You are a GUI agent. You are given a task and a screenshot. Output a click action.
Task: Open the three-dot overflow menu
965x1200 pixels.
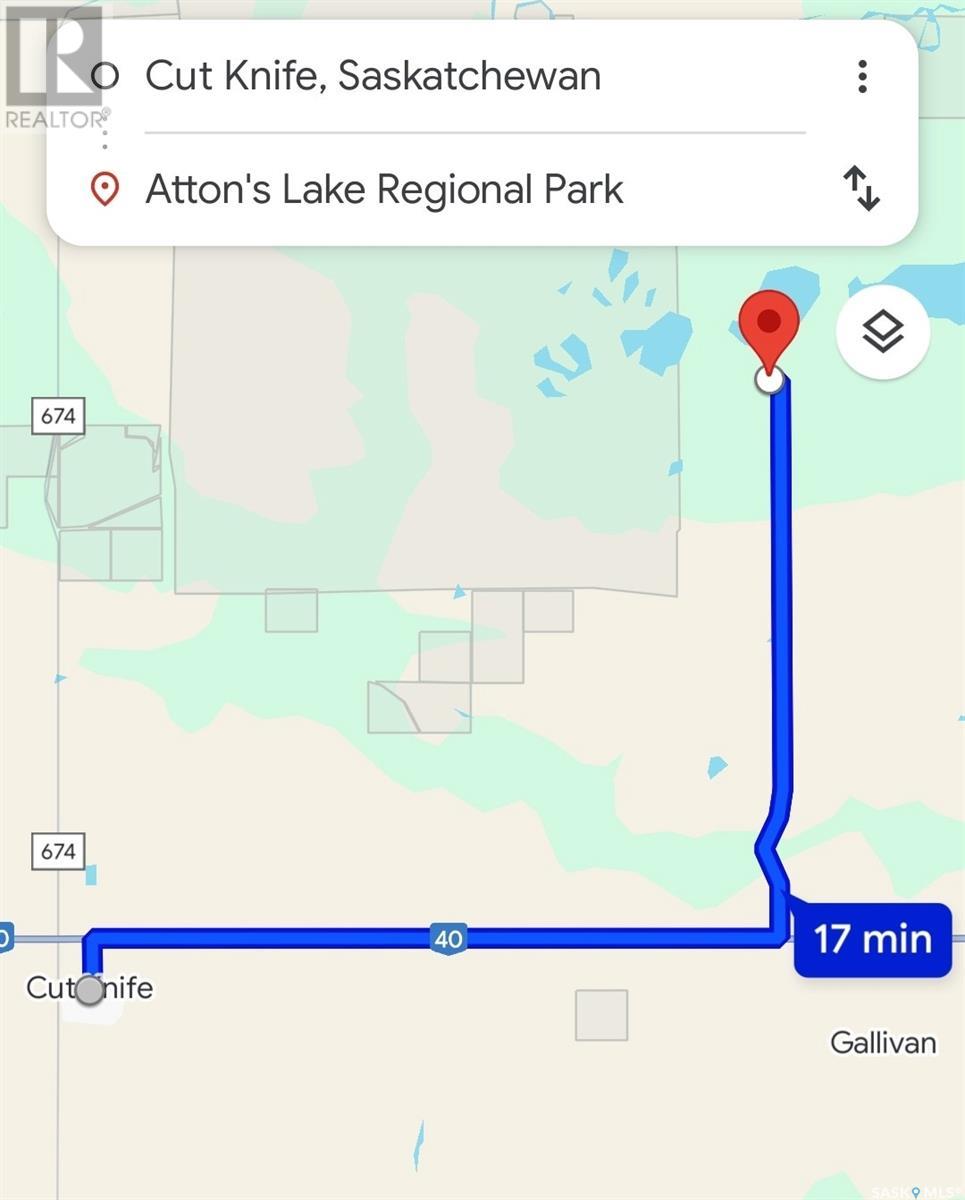(862, 77)
